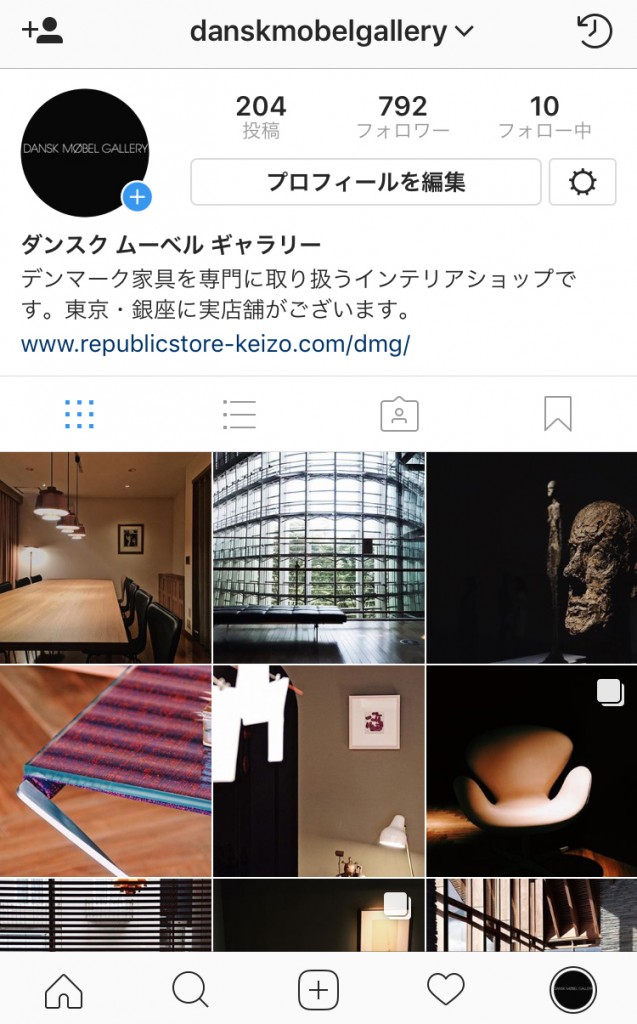Open saved bookmarks tab
Image resolution: width=637 pixels, height=1024 pixels.
point(558,414)
